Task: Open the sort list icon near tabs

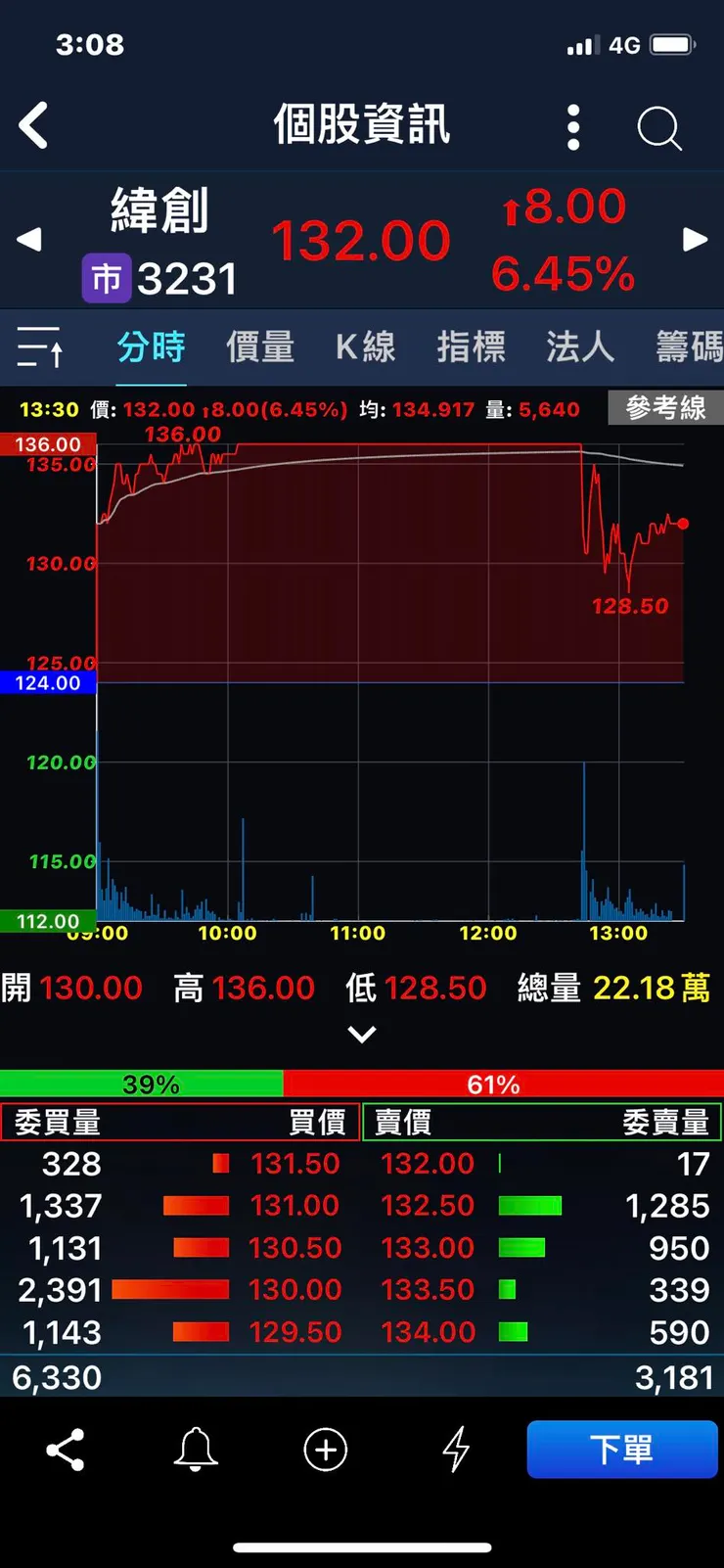Action: pyautogui.click(x=39, y=347)
